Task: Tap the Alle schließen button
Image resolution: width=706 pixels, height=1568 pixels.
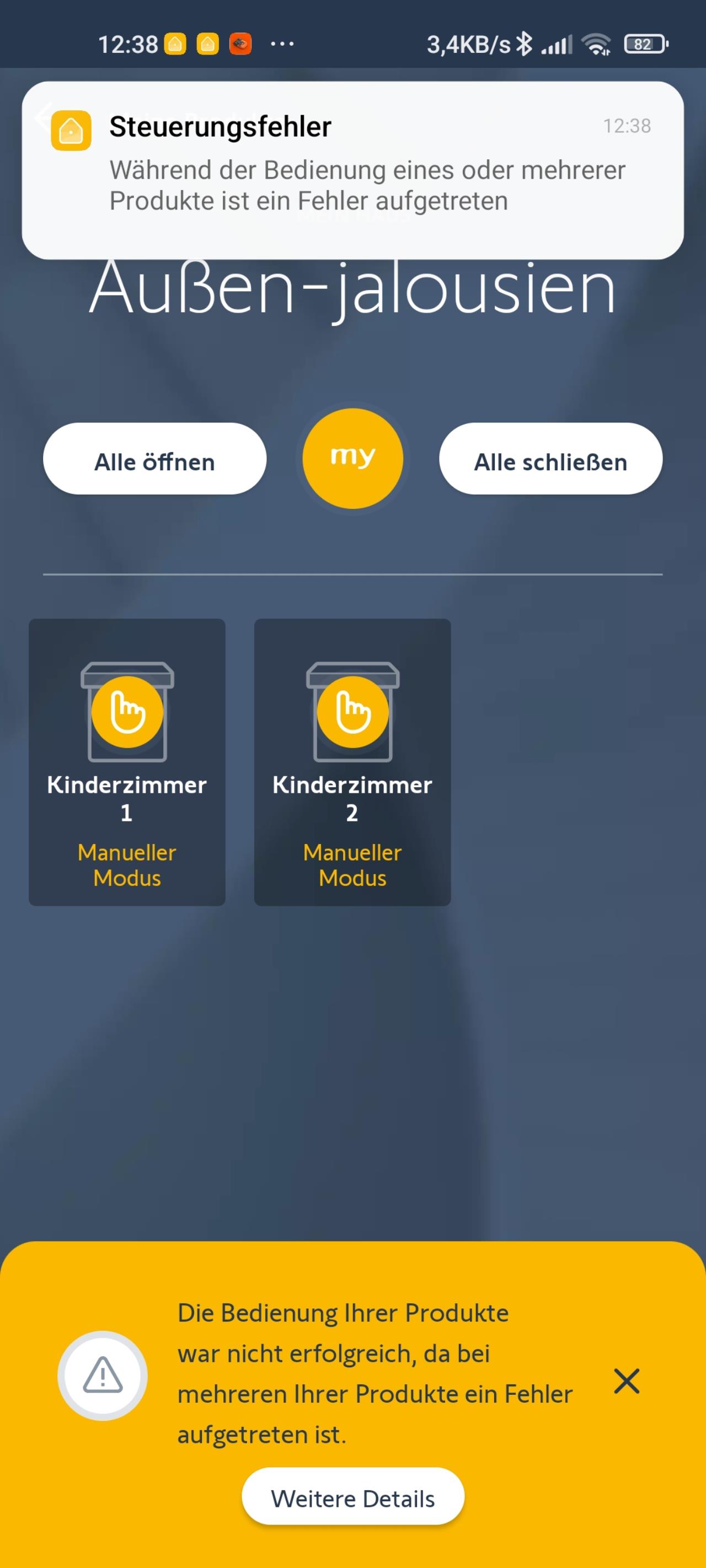Action: coord(550,458)
